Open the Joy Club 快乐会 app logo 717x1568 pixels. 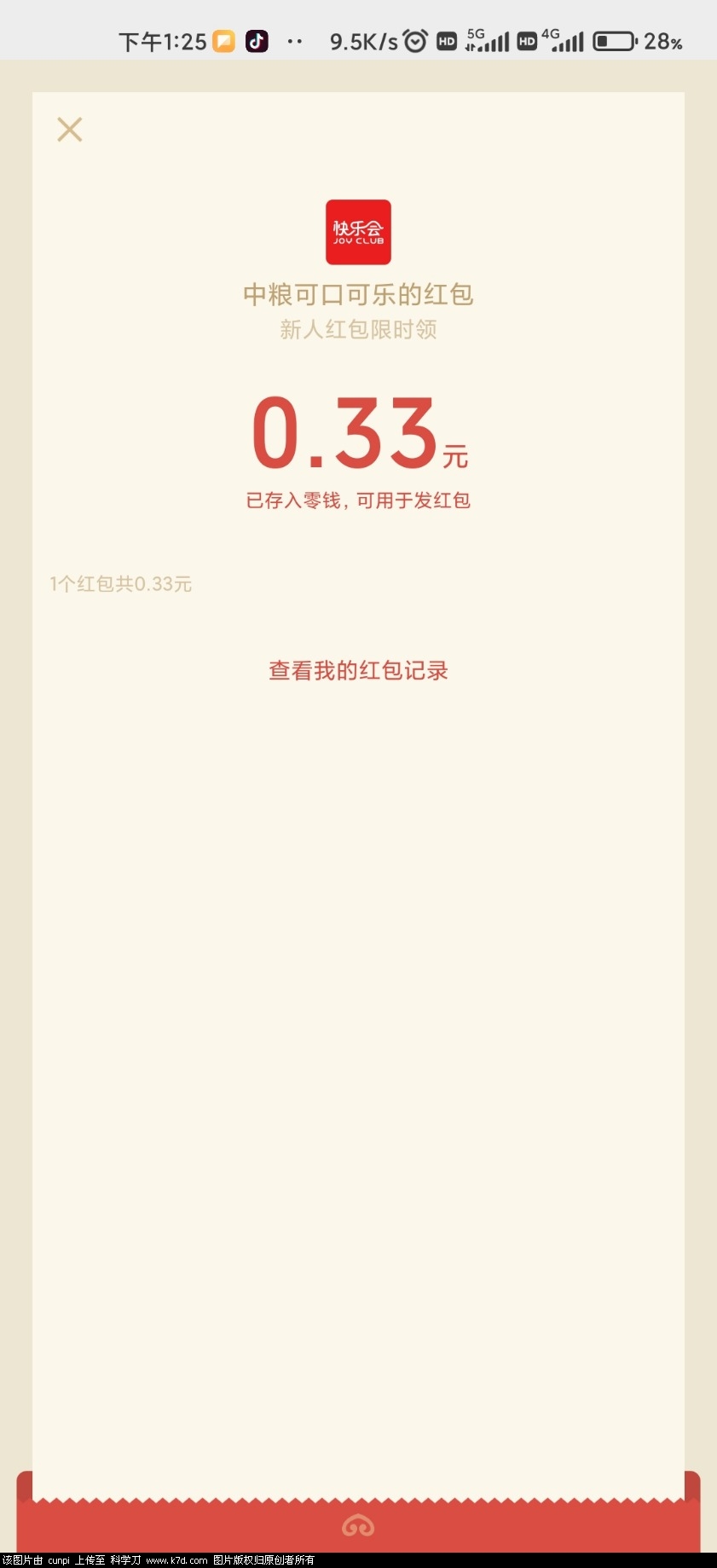pos(358,231)
